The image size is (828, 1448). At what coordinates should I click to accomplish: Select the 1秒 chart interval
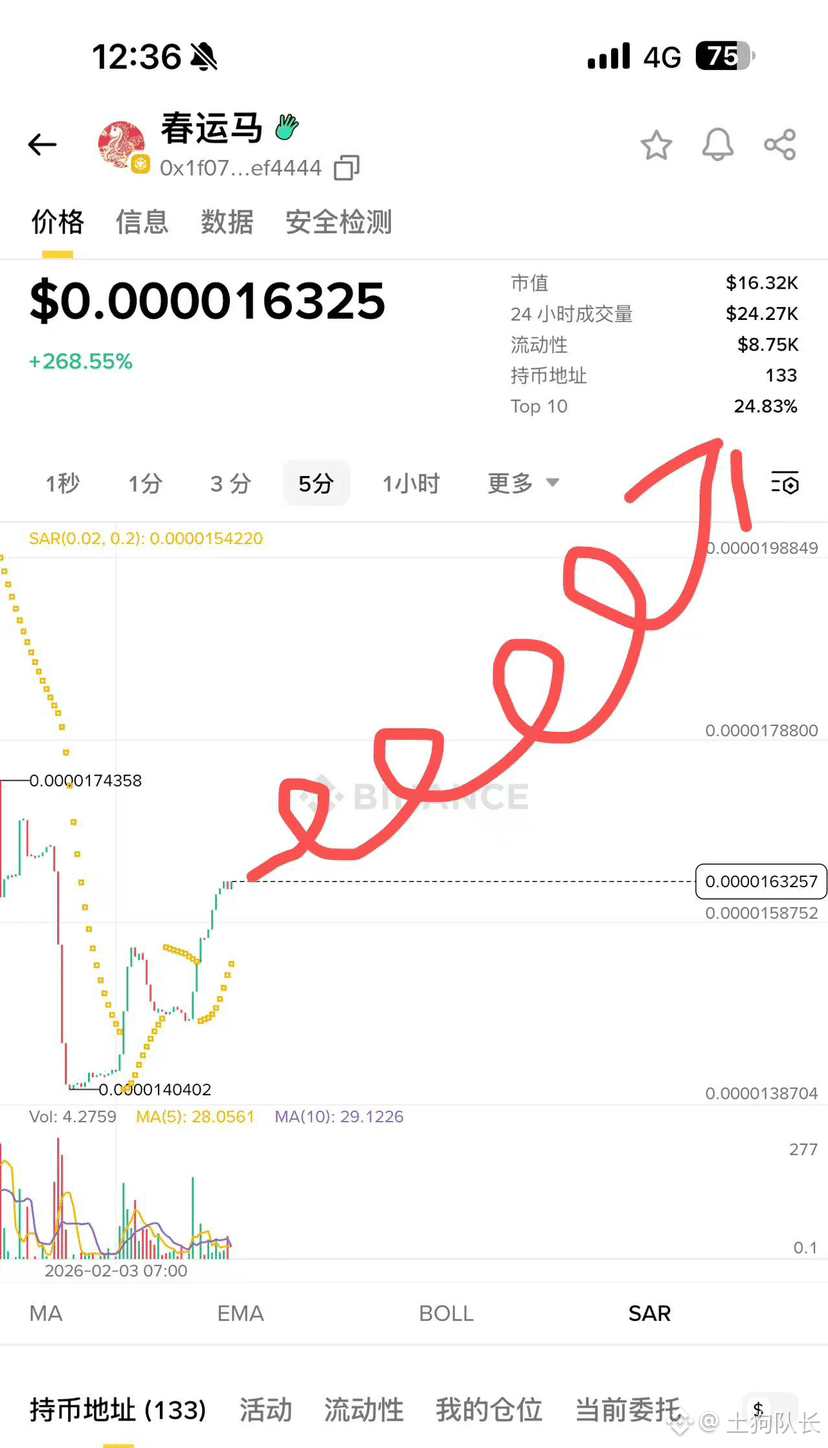(62, 484)
